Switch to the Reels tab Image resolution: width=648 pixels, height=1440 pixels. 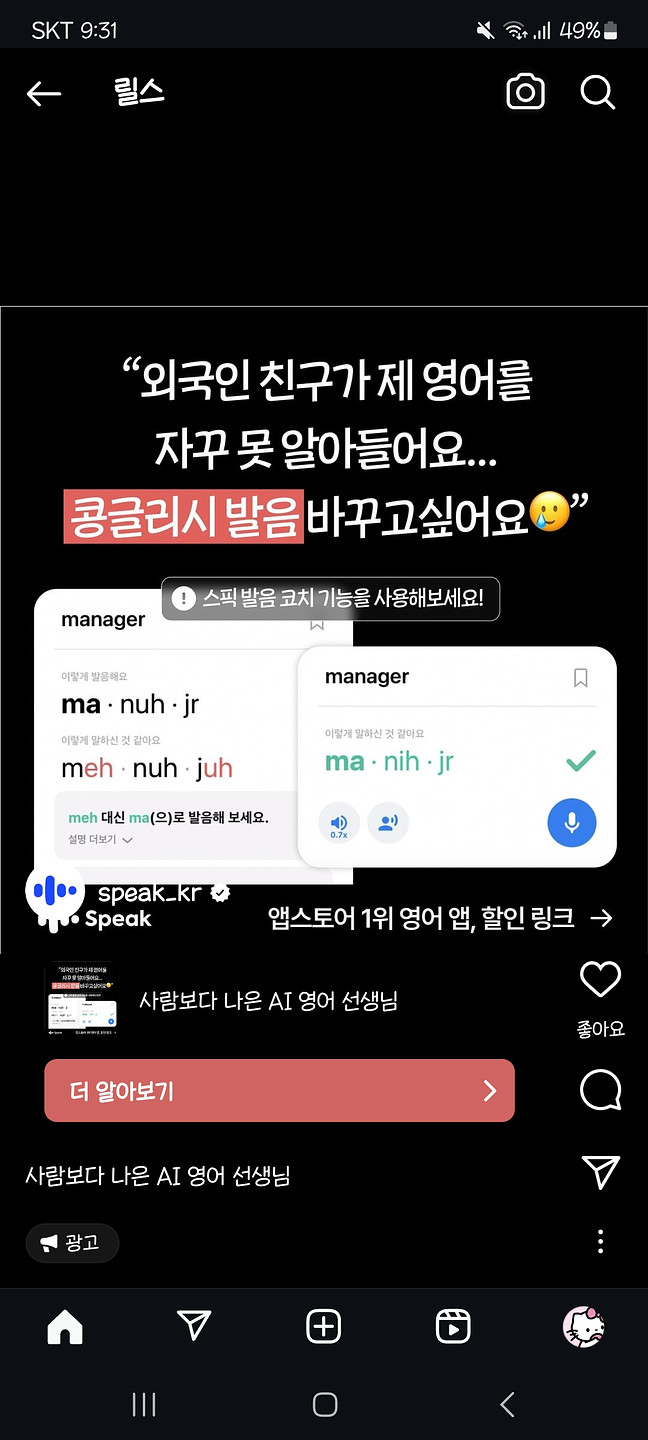(453, 1327)
